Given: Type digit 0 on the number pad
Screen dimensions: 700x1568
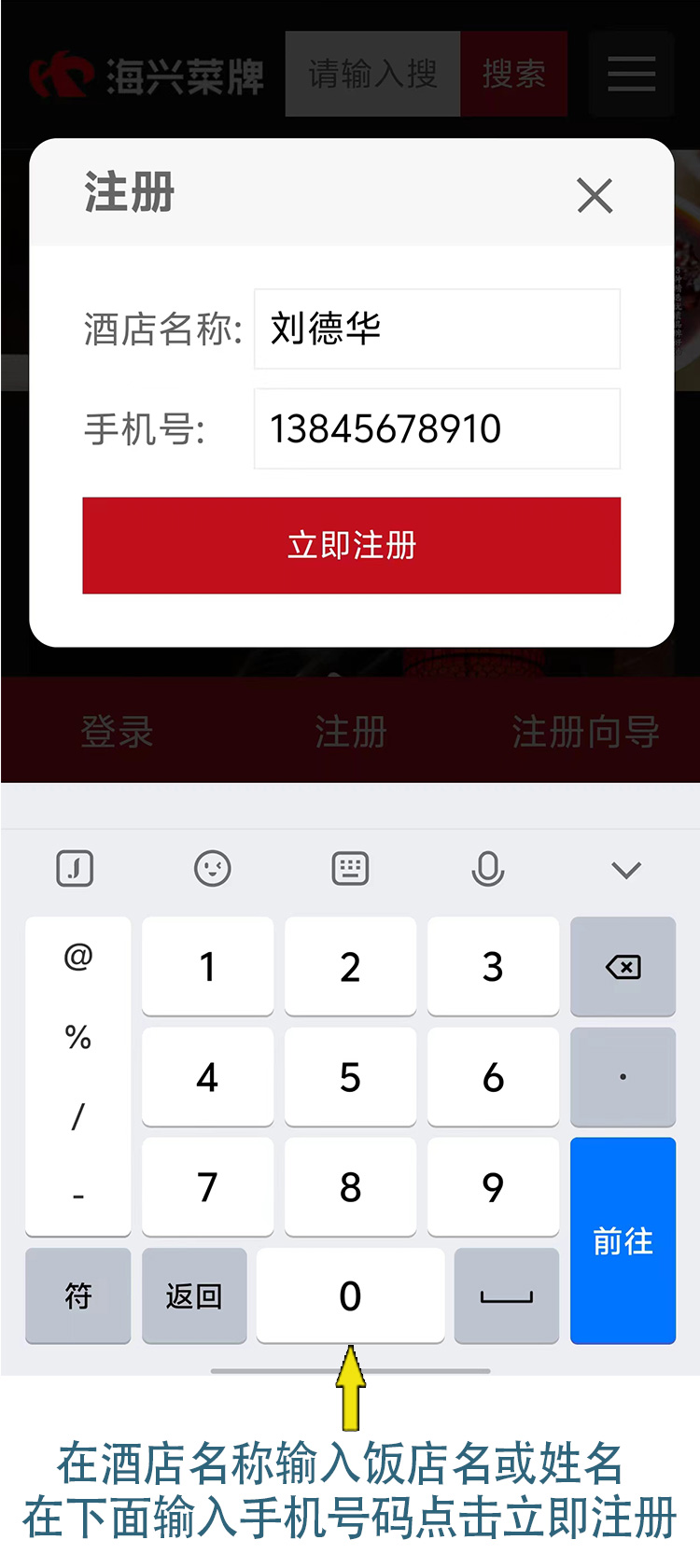Looking at the screenshot, I should pyautogui.click(x=350, y=1295).
